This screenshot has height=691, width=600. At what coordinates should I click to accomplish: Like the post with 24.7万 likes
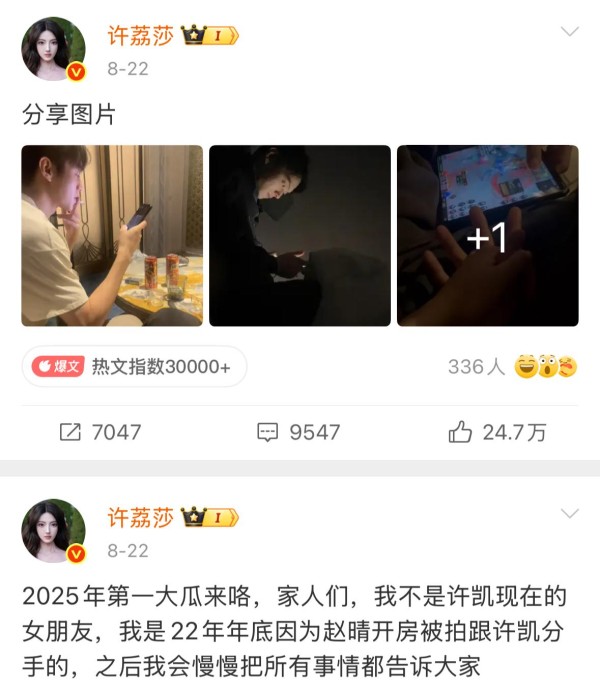point(497,432)
